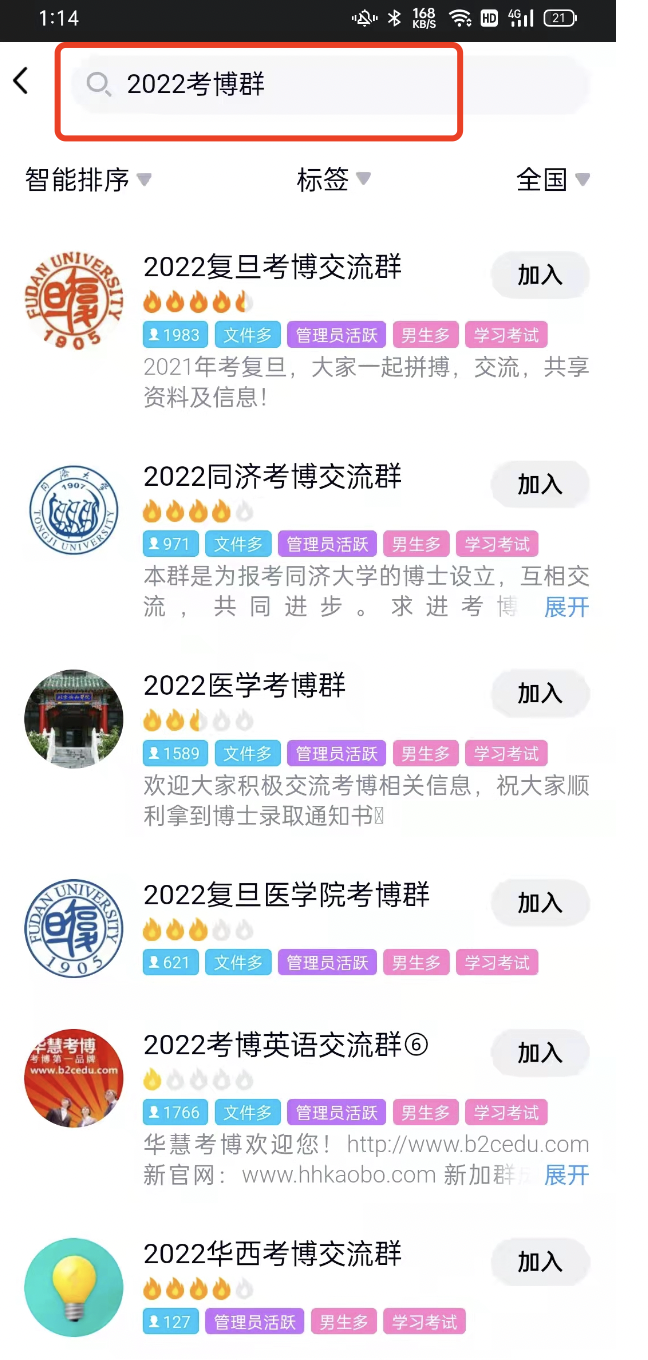Join the 2022复旦考博交流群 group
Viewport: 648px width, 1360px height.
point(540,275)
